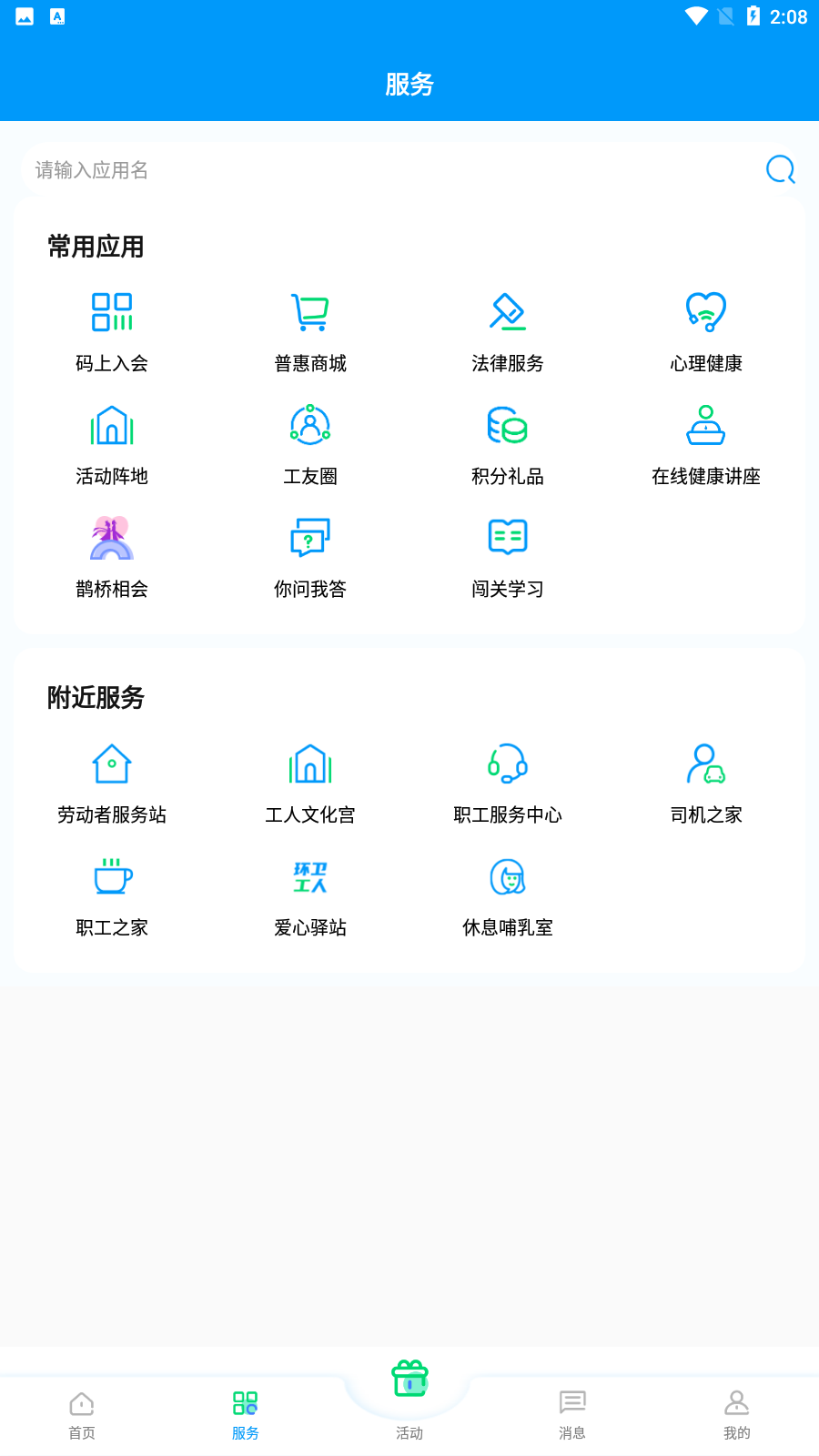The height and width of the screenshot is (1456, 819).
Task: Tap the search magnifier icon
Action: (781, 169)
